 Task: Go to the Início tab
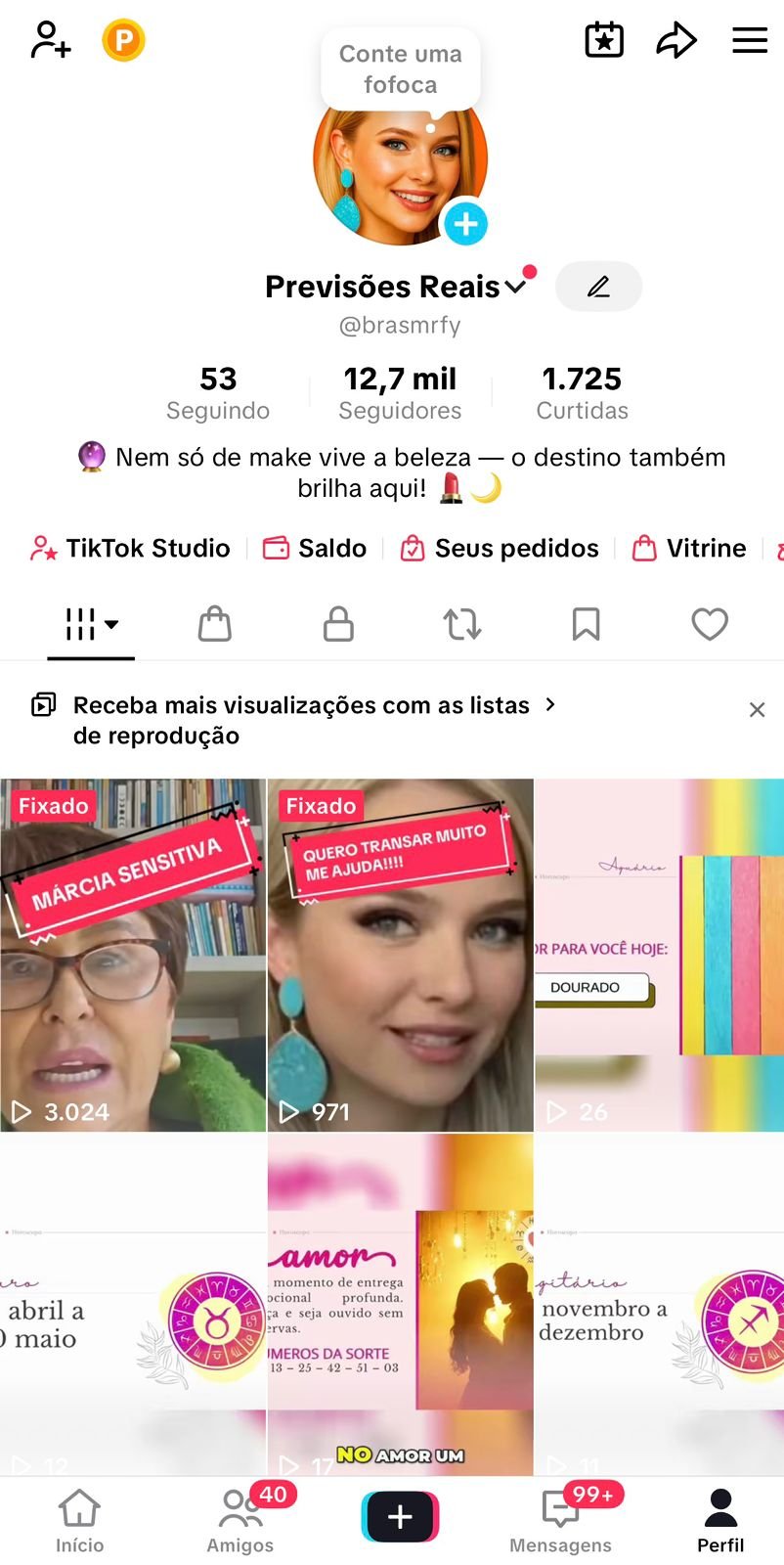pyautogui.click(x=79, y=1521)
